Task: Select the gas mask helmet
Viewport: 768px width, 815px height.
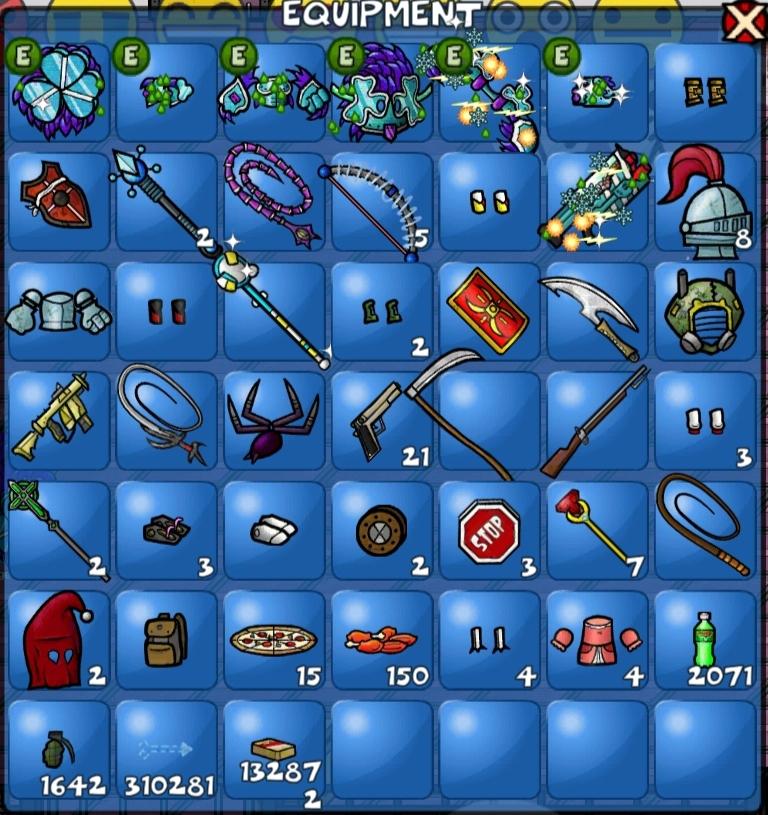Action: coord(705,311)
